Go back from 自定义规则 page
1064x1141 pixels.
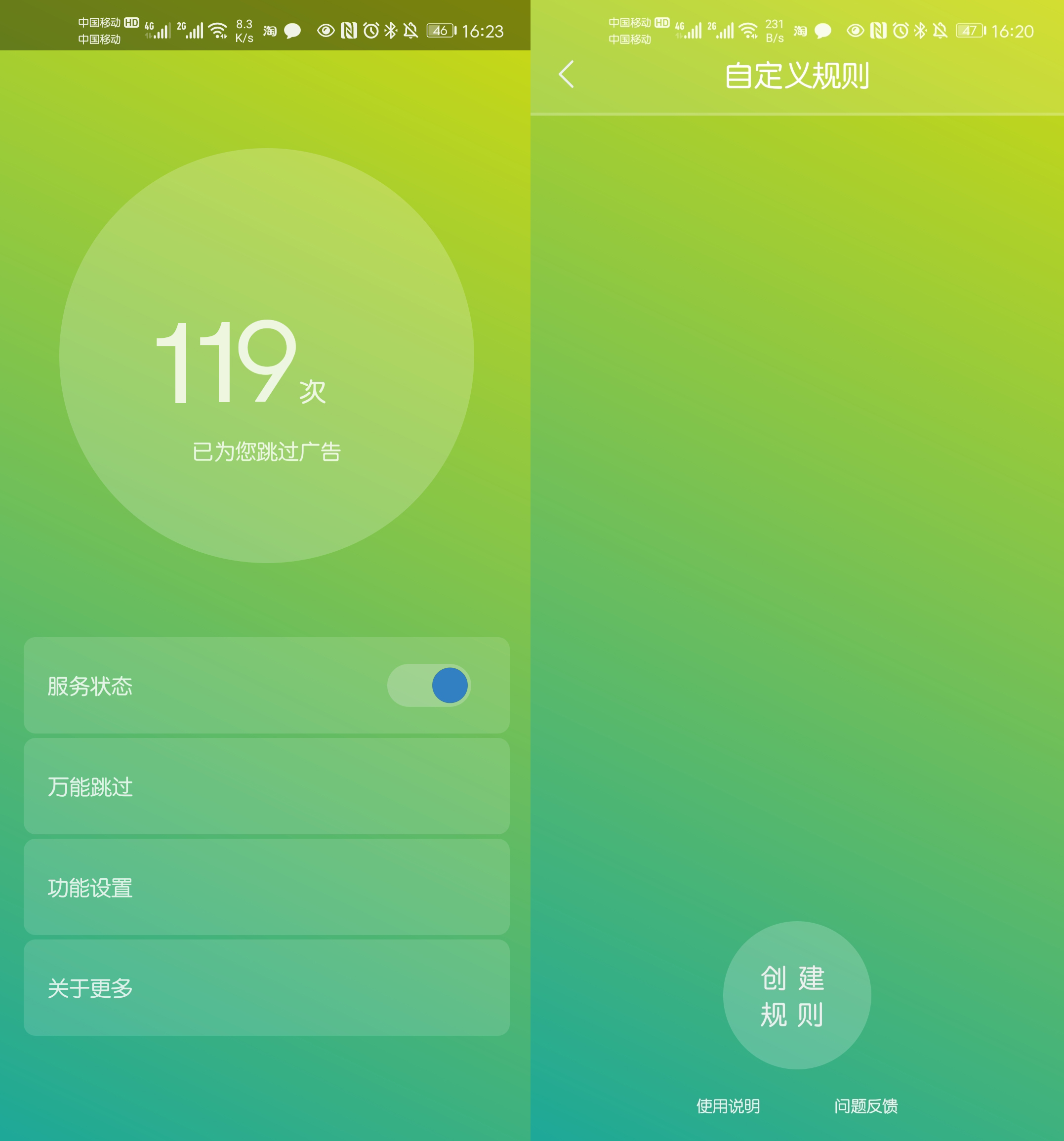pyautogui.click(x=566, y=75)
